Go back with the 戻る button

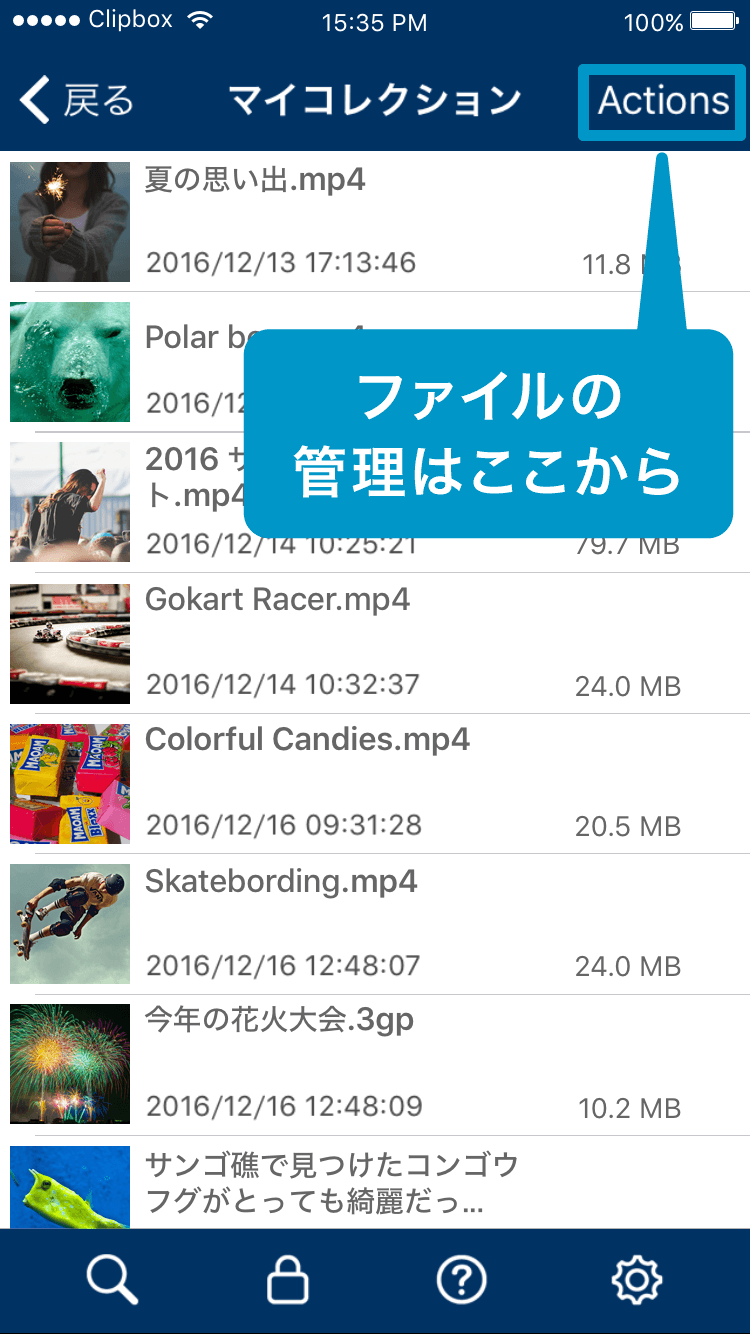[x=77, y=101]
